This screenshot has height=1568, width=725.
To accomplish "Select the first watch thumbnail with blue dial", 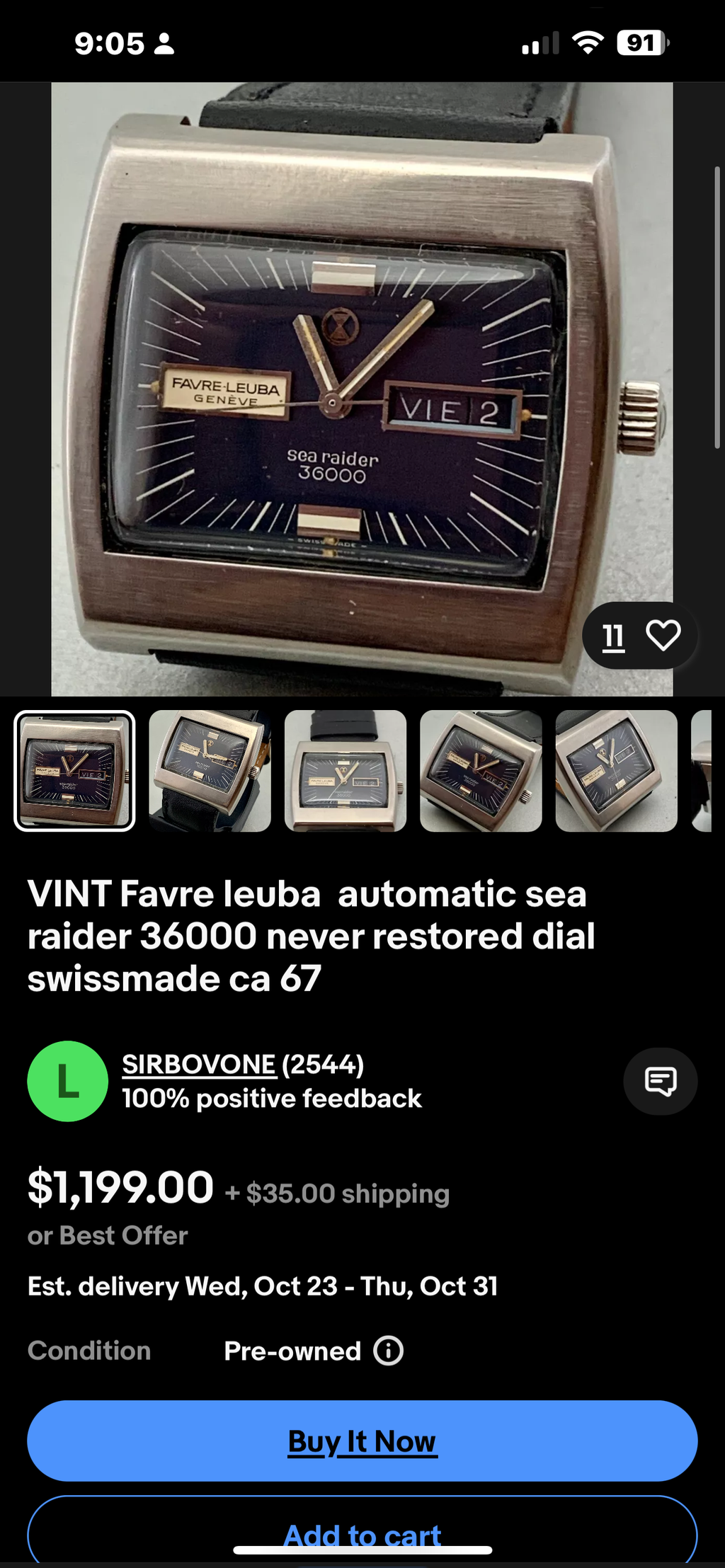I will click(x=74, y=771).
